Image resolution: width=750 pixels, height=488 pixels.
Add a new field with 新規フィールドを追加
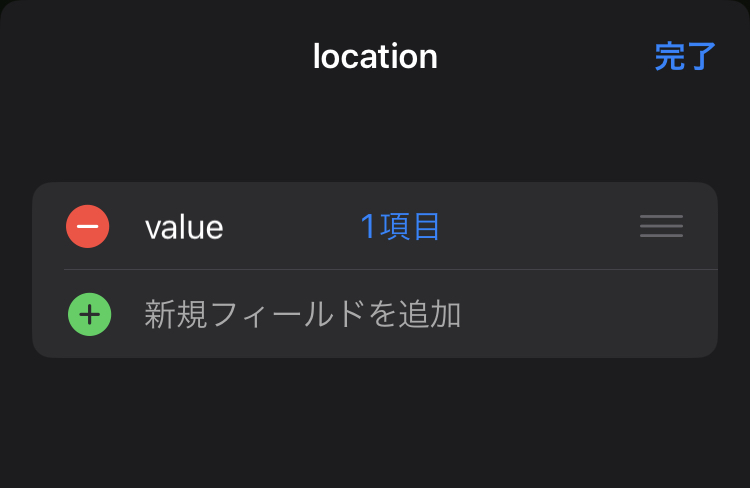pyautogui.click(x=302, y=314)
